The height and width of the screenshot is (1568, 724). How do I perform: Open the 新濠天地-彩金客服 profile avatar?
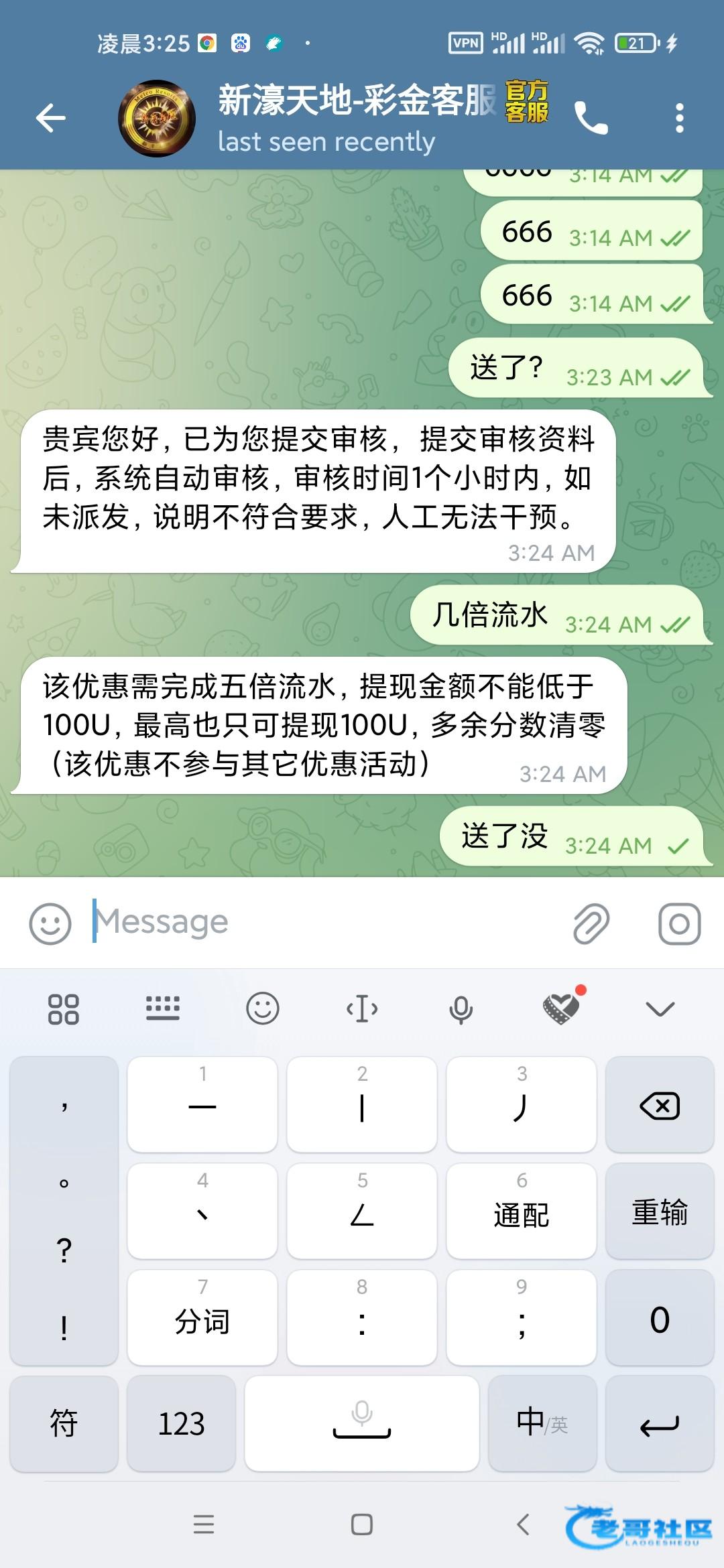click(157, 119)
